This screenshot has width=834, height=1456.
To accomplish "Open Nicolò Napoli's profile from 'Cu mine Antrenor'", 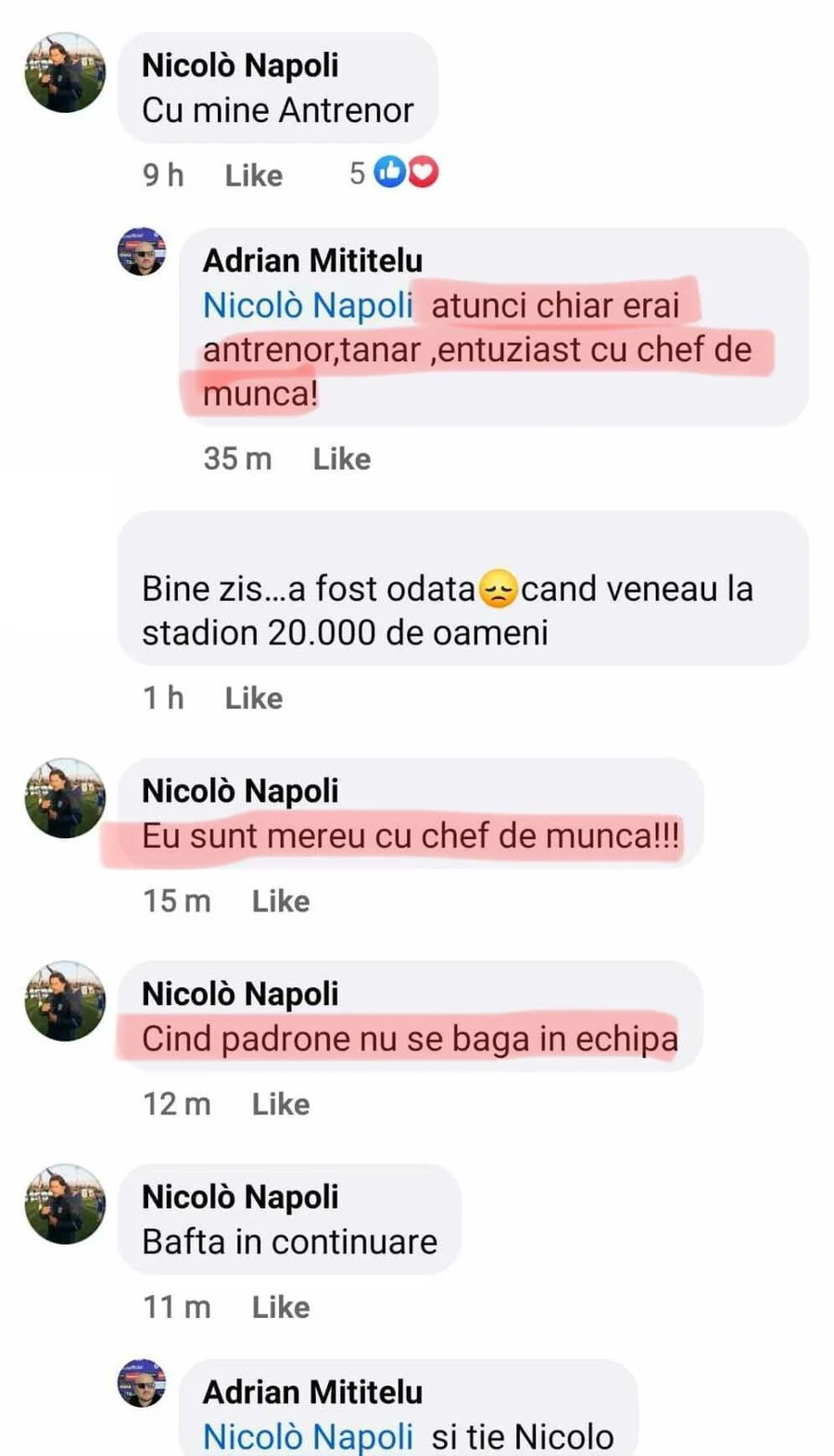I will [239, 66].
